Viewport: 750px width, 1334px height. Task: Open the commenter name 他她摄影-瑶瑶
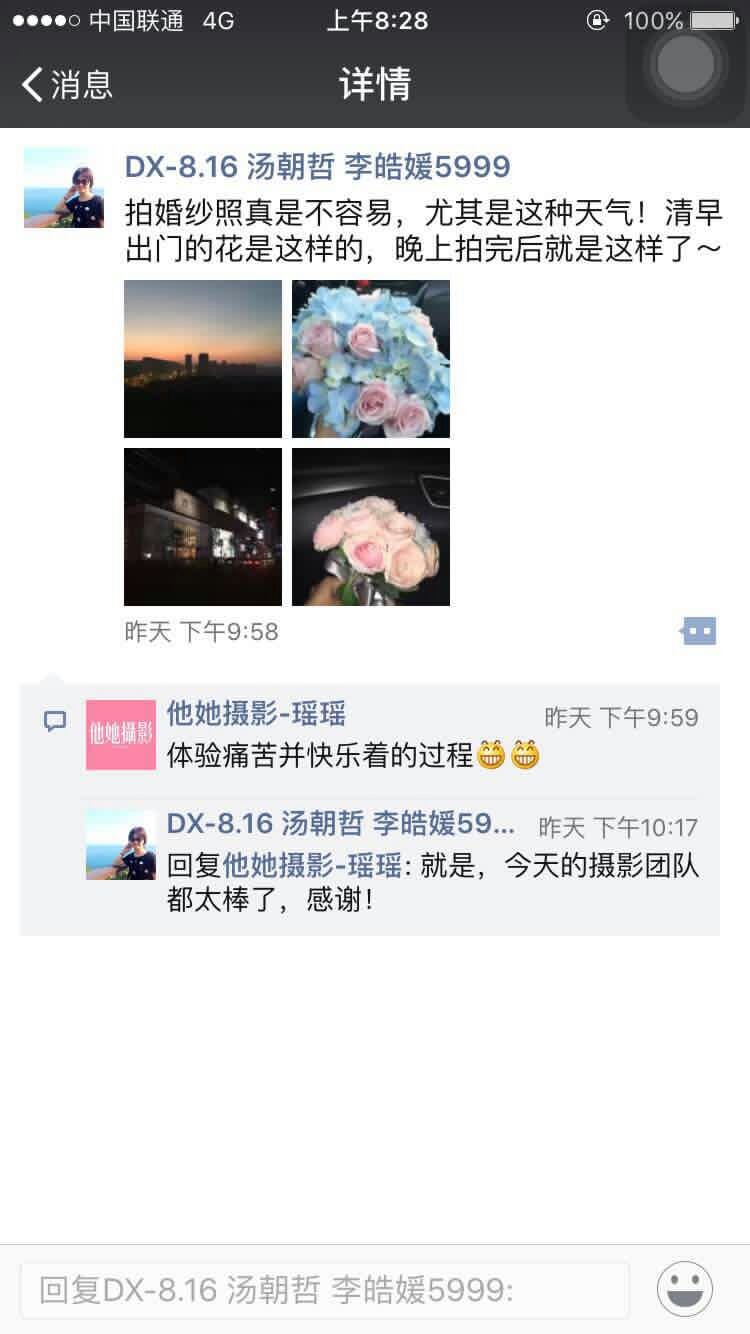[256, 714]
